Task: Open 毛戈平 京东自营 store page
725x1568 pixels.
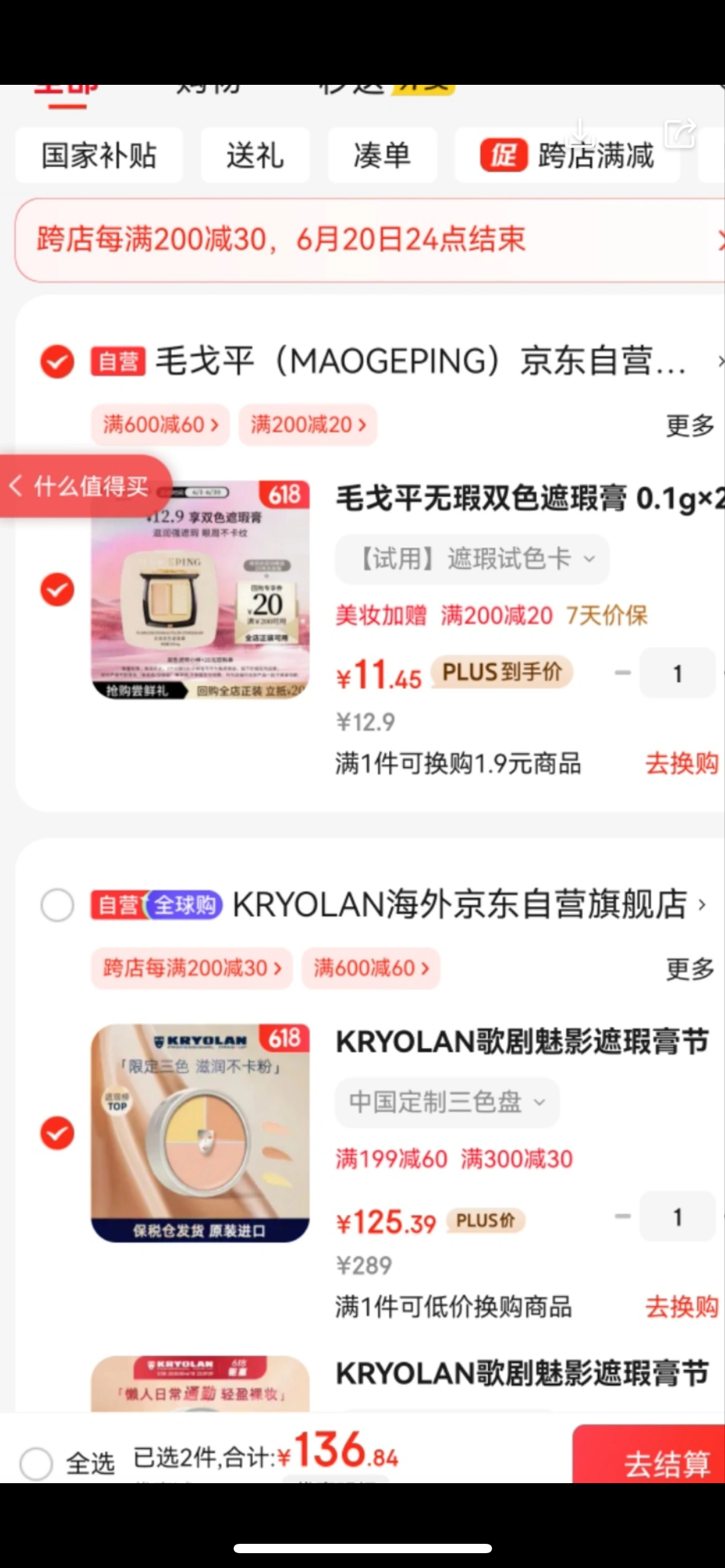Action: click(421, 362)
